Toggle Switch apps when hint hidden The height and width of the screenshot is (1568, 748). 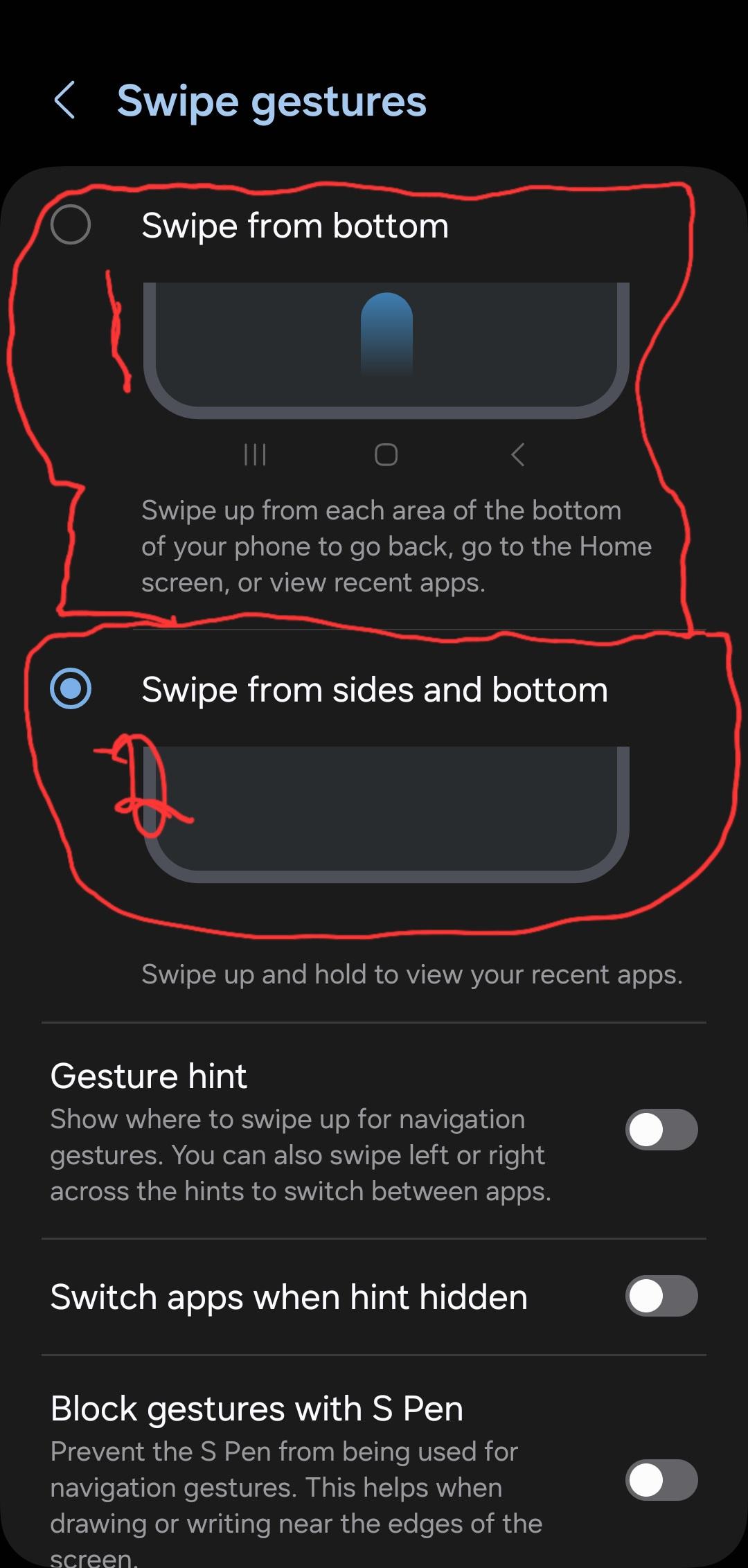661,1297
